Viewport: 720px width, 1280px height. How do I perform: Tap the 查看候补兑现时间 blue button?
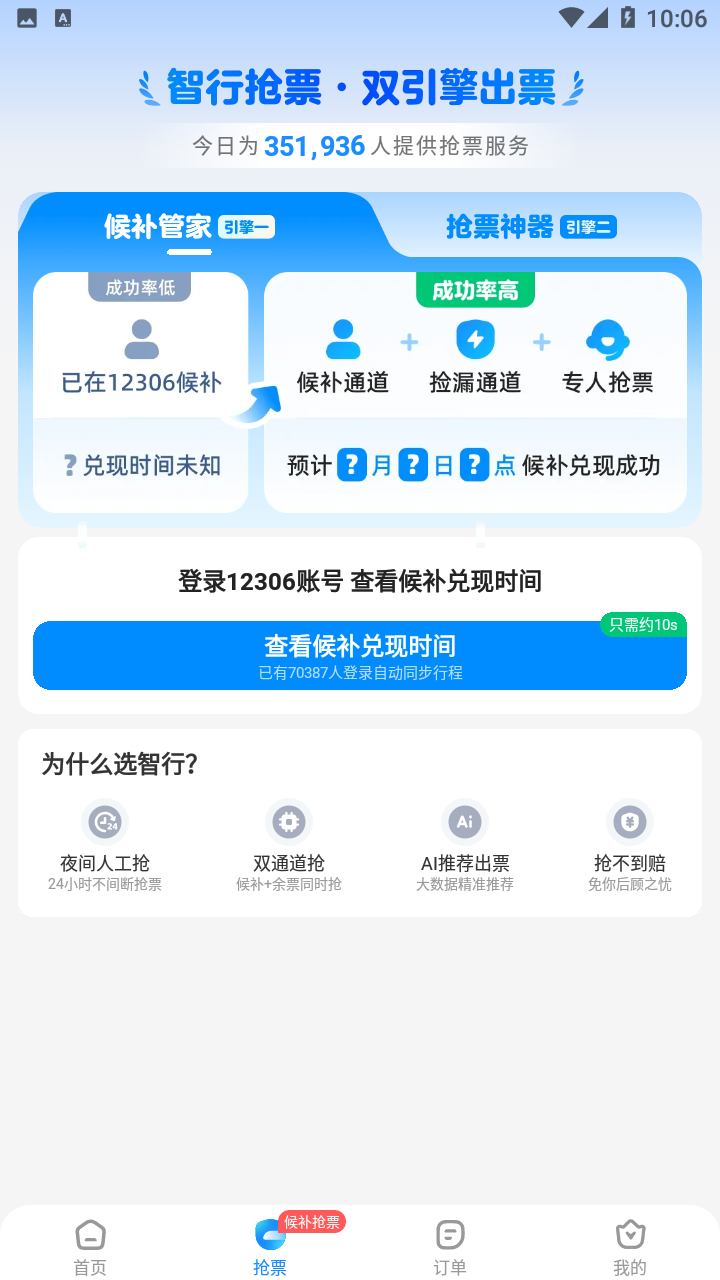click(x=359, y=655)
